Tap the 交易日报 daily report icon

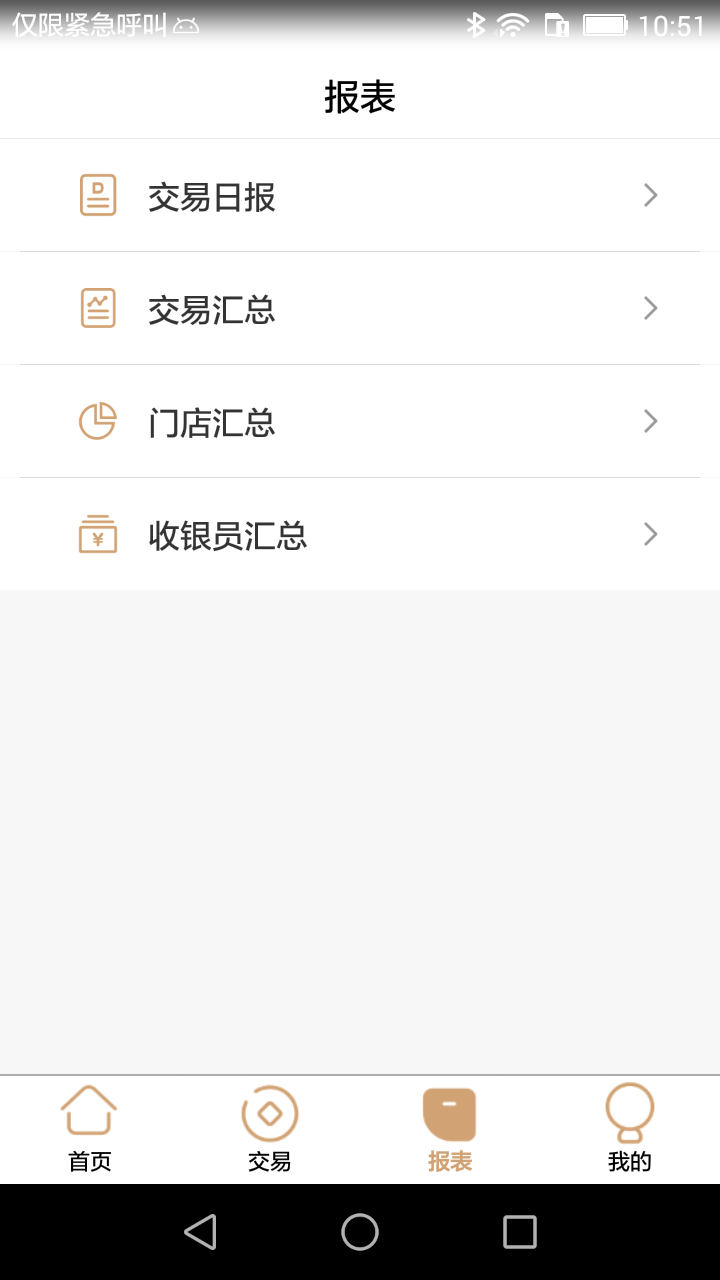tap(96, 195)
